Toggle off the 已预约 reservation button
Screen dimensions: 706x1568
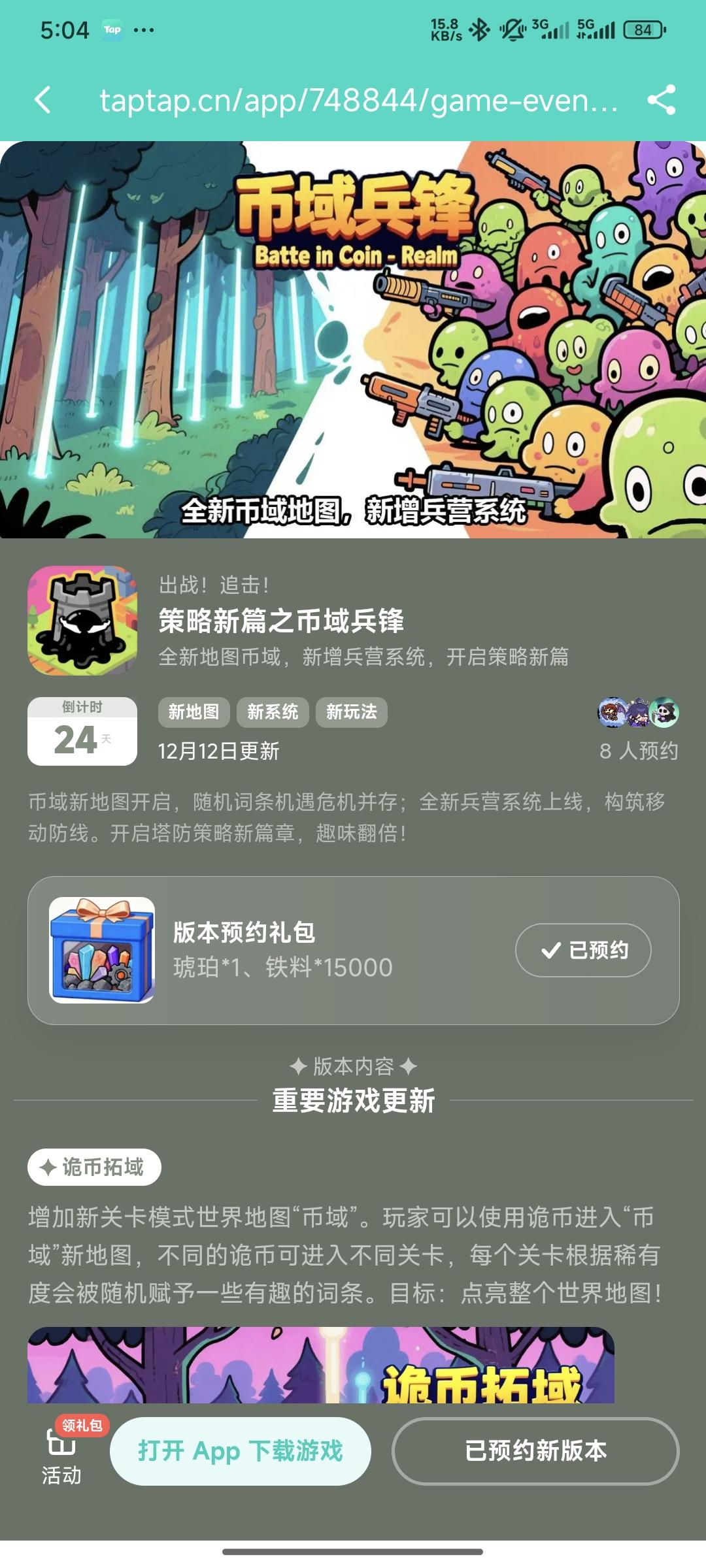pyautogui.click(x=582, y=951)
